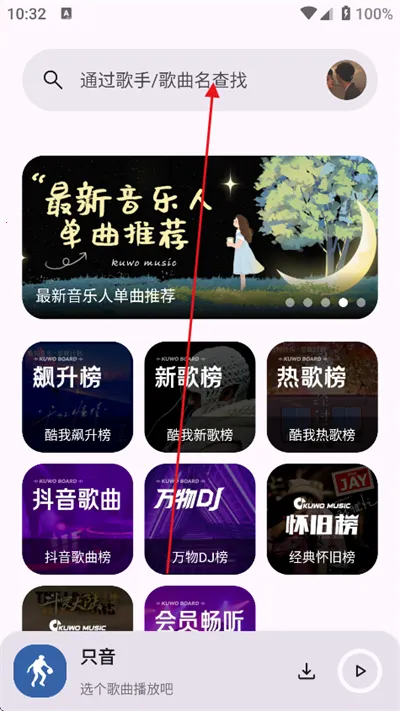Open the 会员畅听 chart tile

[x=200, y=609]
